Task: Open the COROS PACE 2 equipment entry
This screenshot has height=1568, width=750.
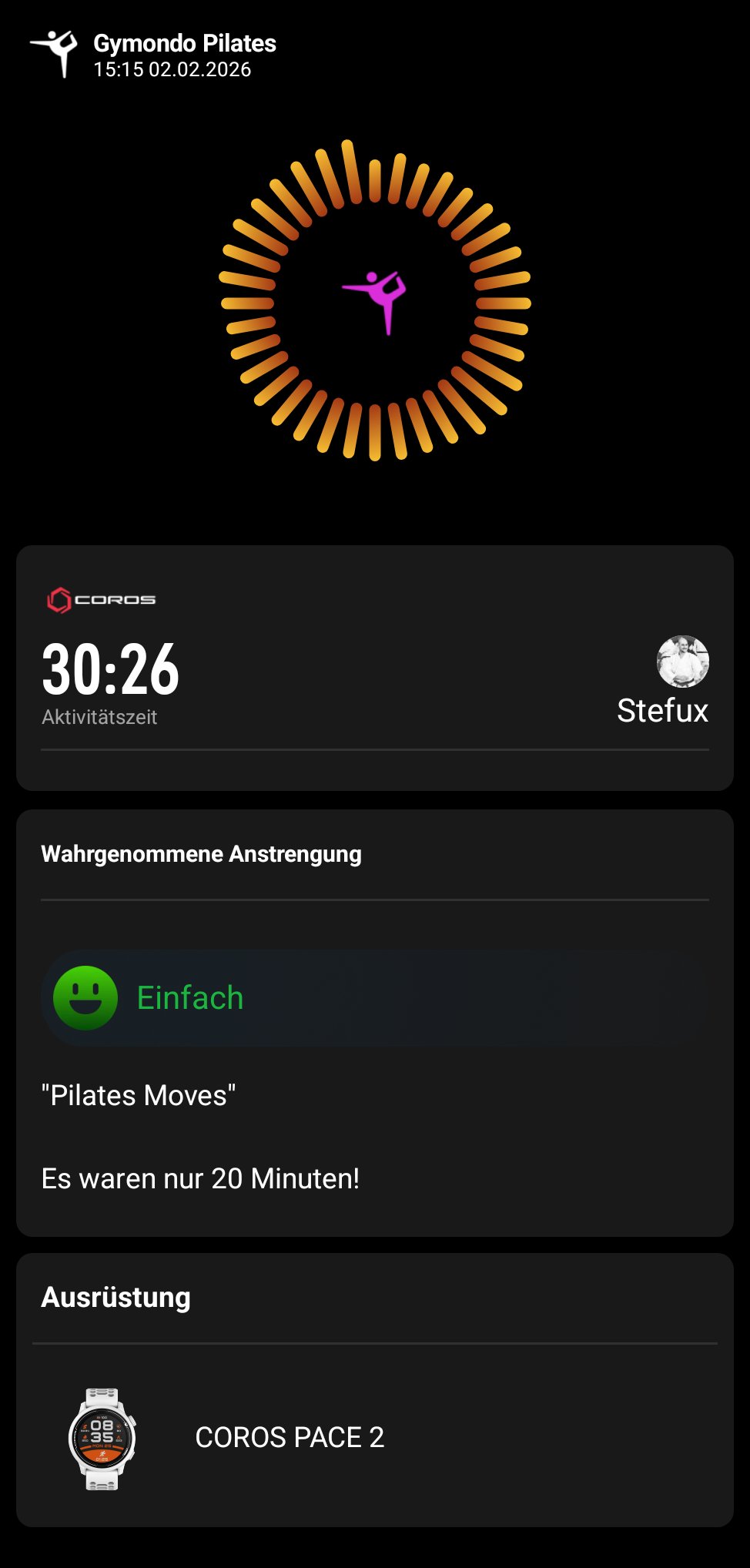Action: [x=289, y=1437]
